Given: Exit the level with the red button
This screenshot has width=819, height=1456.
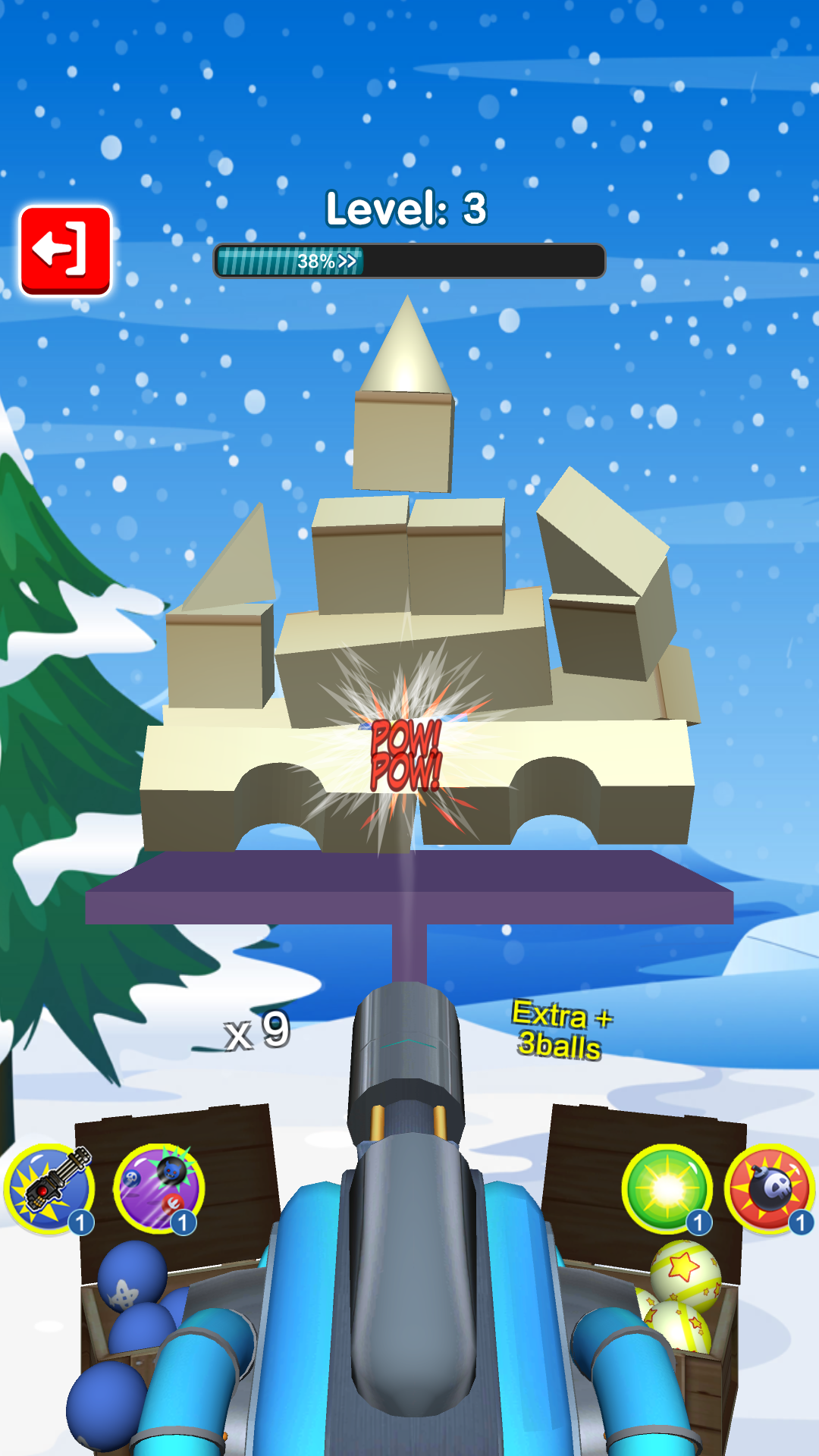Looking at the screenshot, I should (66, 250).
